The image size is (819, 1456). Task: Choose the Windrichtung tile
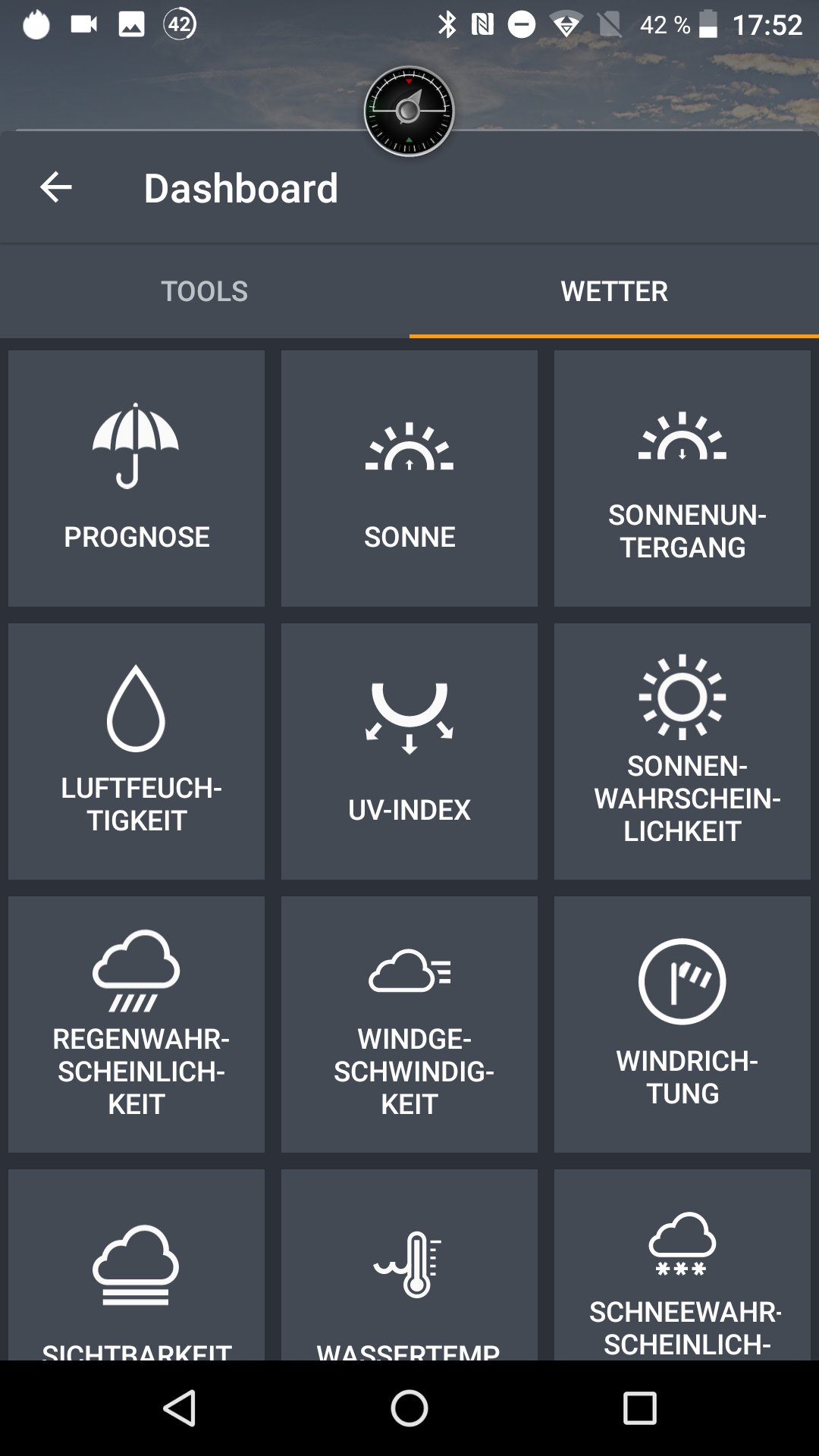pyautogui.click(x=682, y=1025)
